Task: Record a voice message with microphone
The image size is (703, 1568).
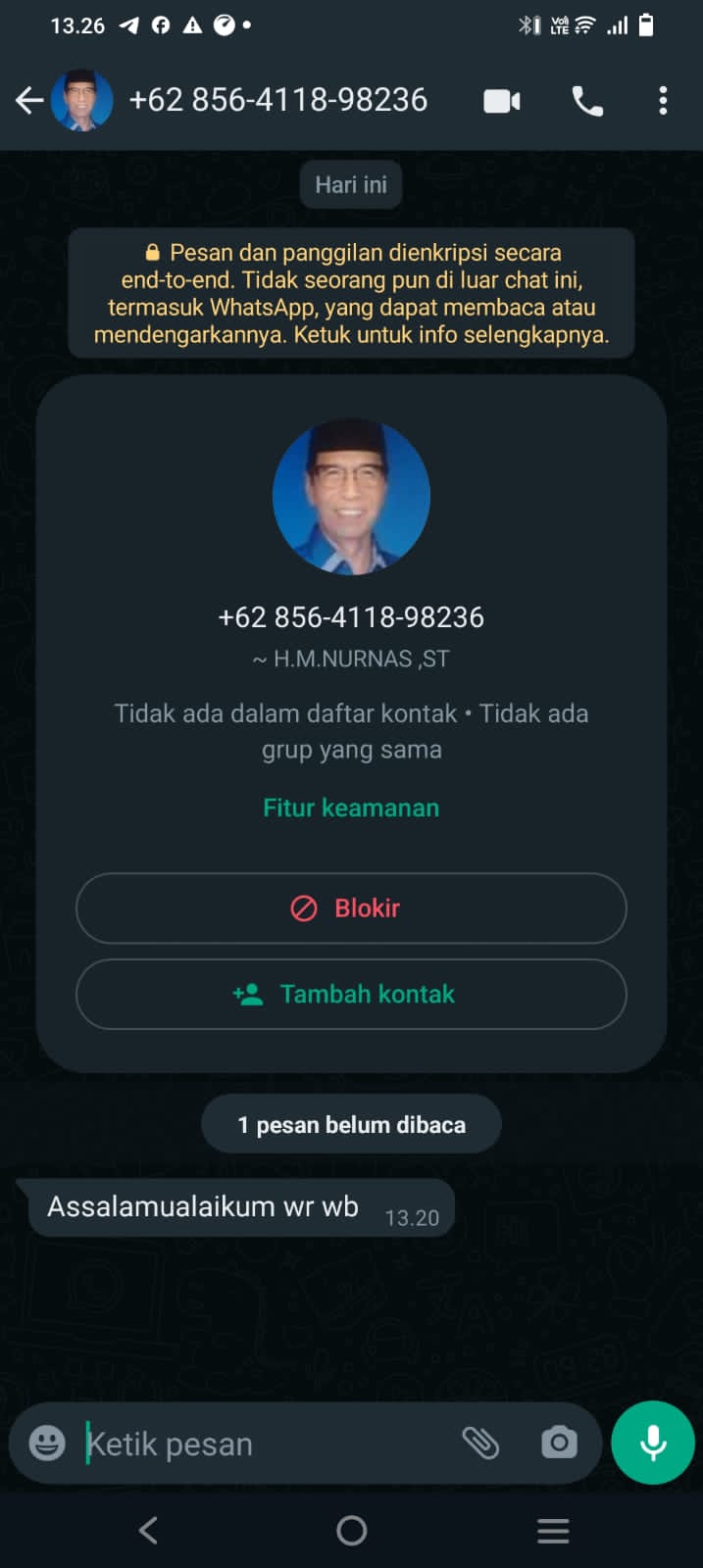Action: [653, 1443]
